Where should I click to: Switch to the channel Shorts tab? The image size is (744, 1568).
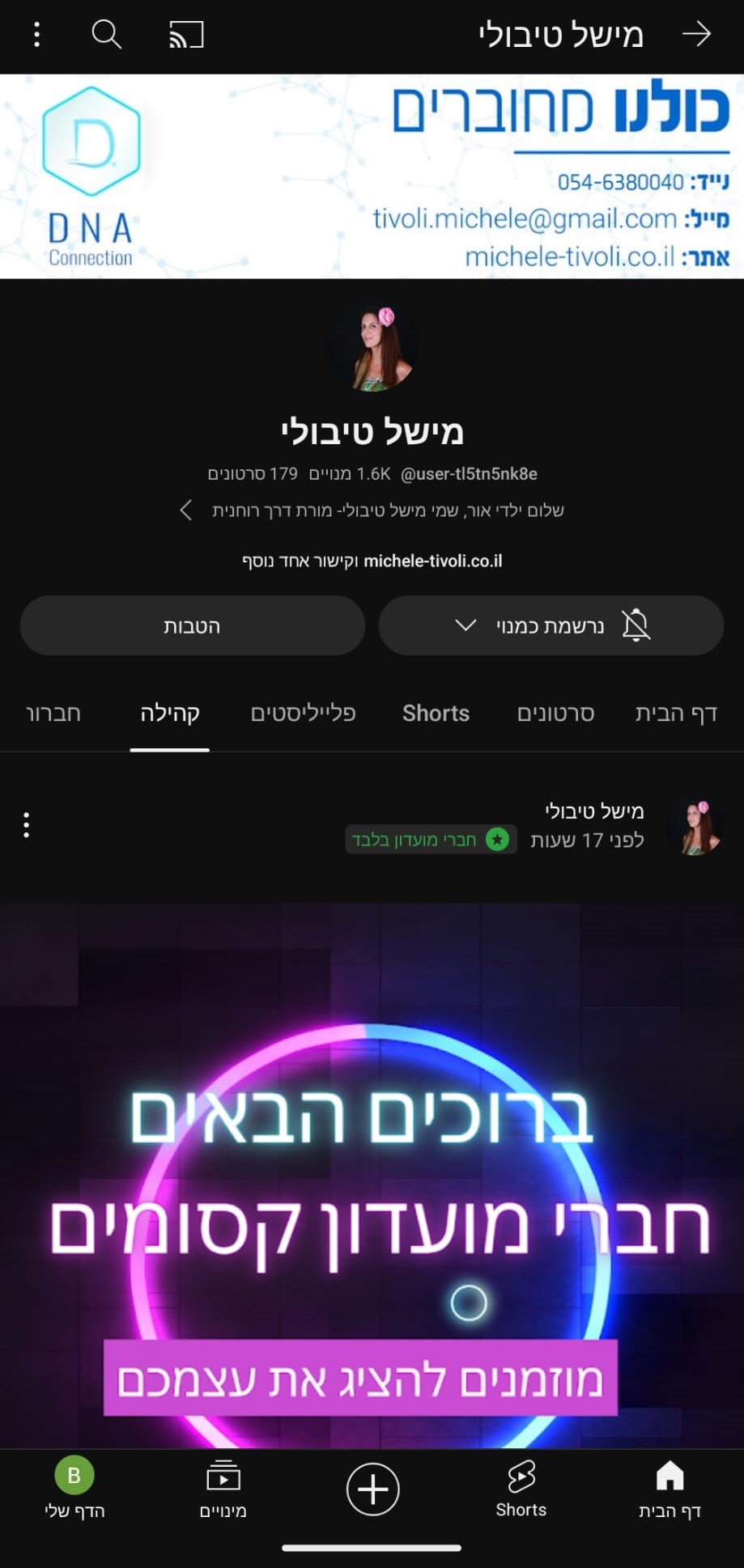436,713
